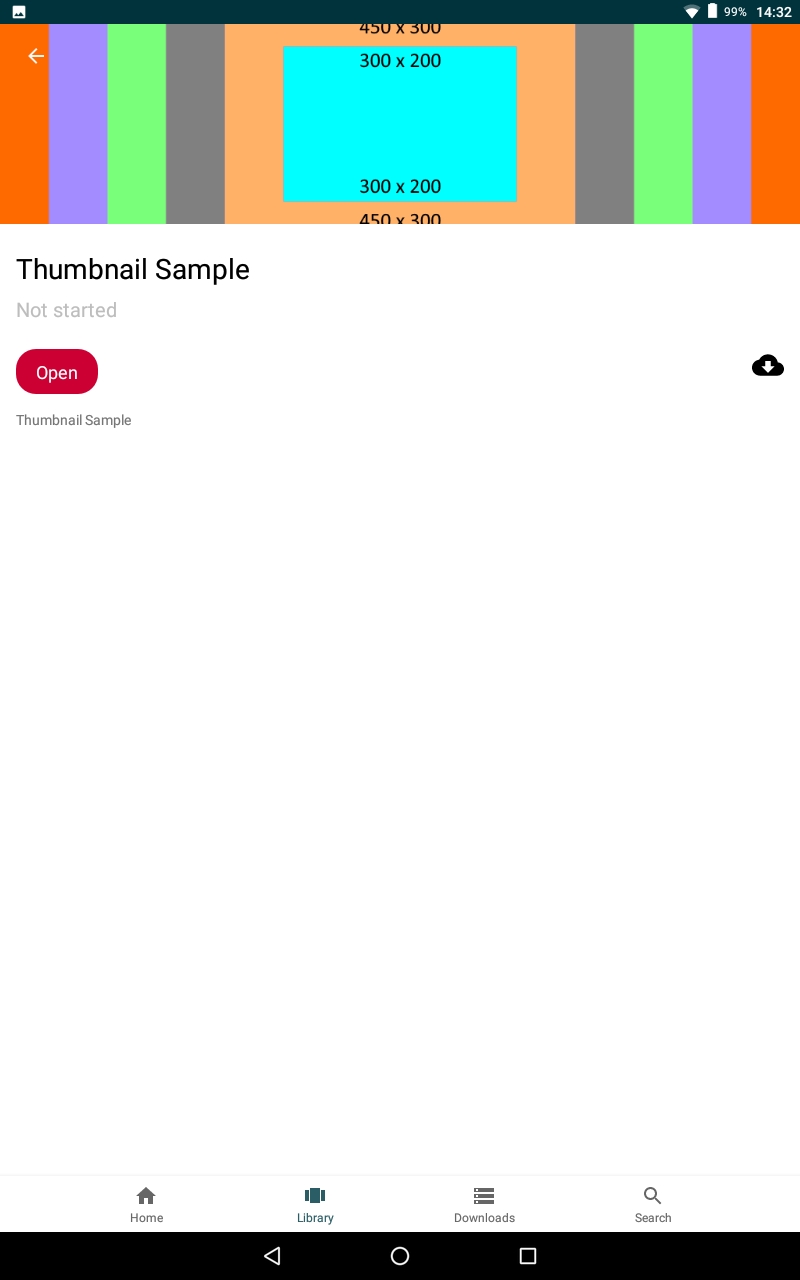Tap the system back button
The height and width of the screenshot is (1280, 800).
[x=272, y=1256]
